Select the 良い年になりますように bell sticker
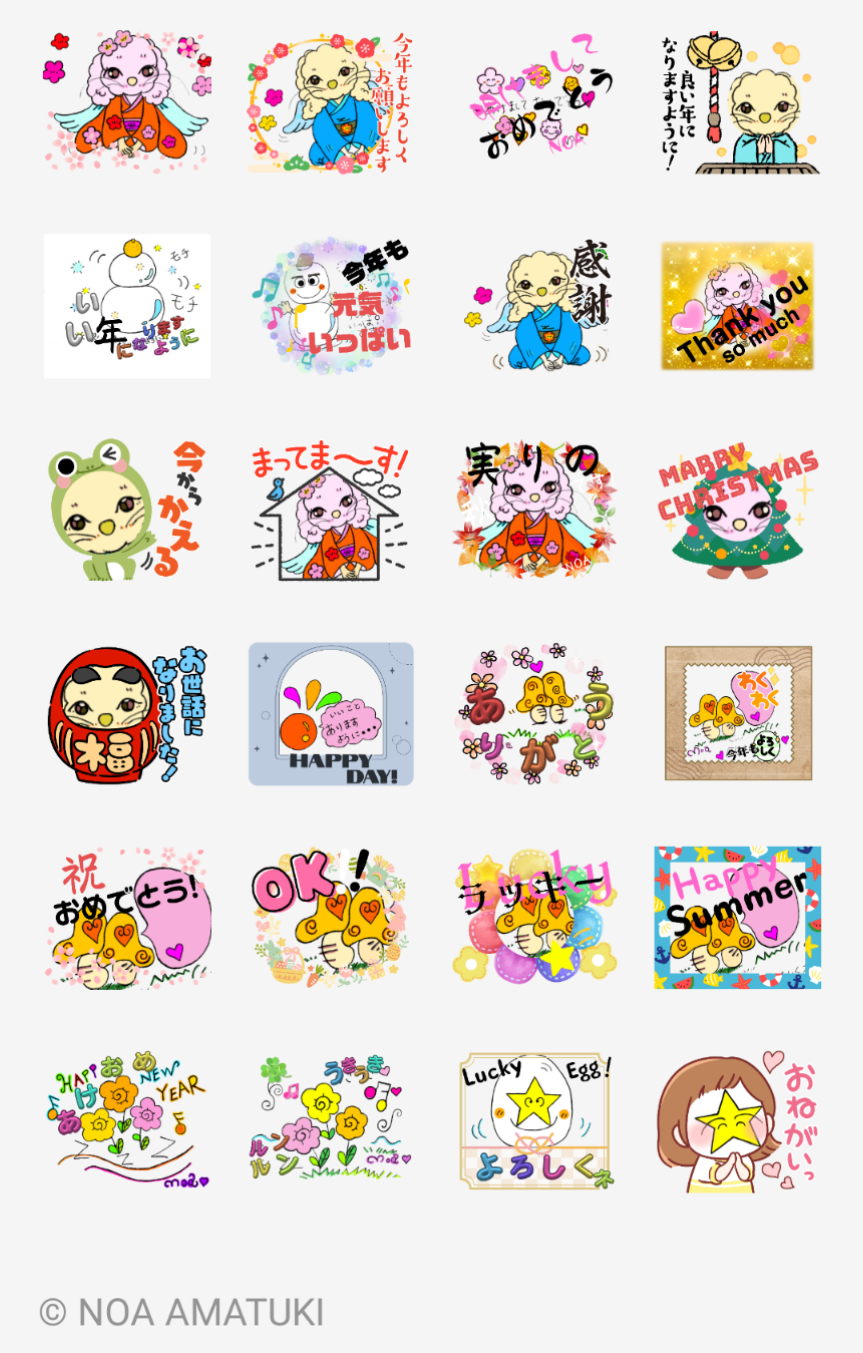This screenshot has height=1353, width=863. point(738,102)
